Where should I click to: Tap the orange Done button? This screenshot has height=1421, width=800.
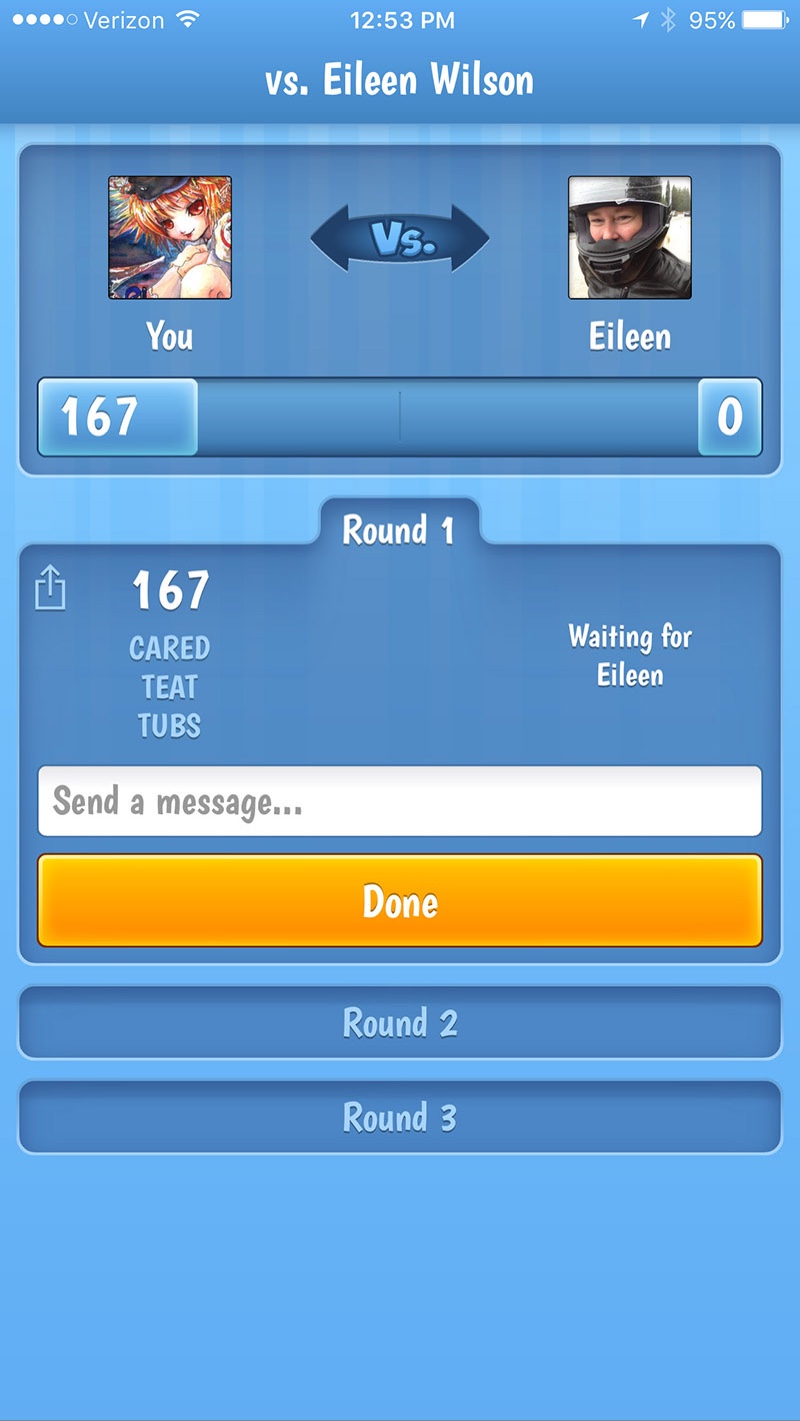pos(400,901)
